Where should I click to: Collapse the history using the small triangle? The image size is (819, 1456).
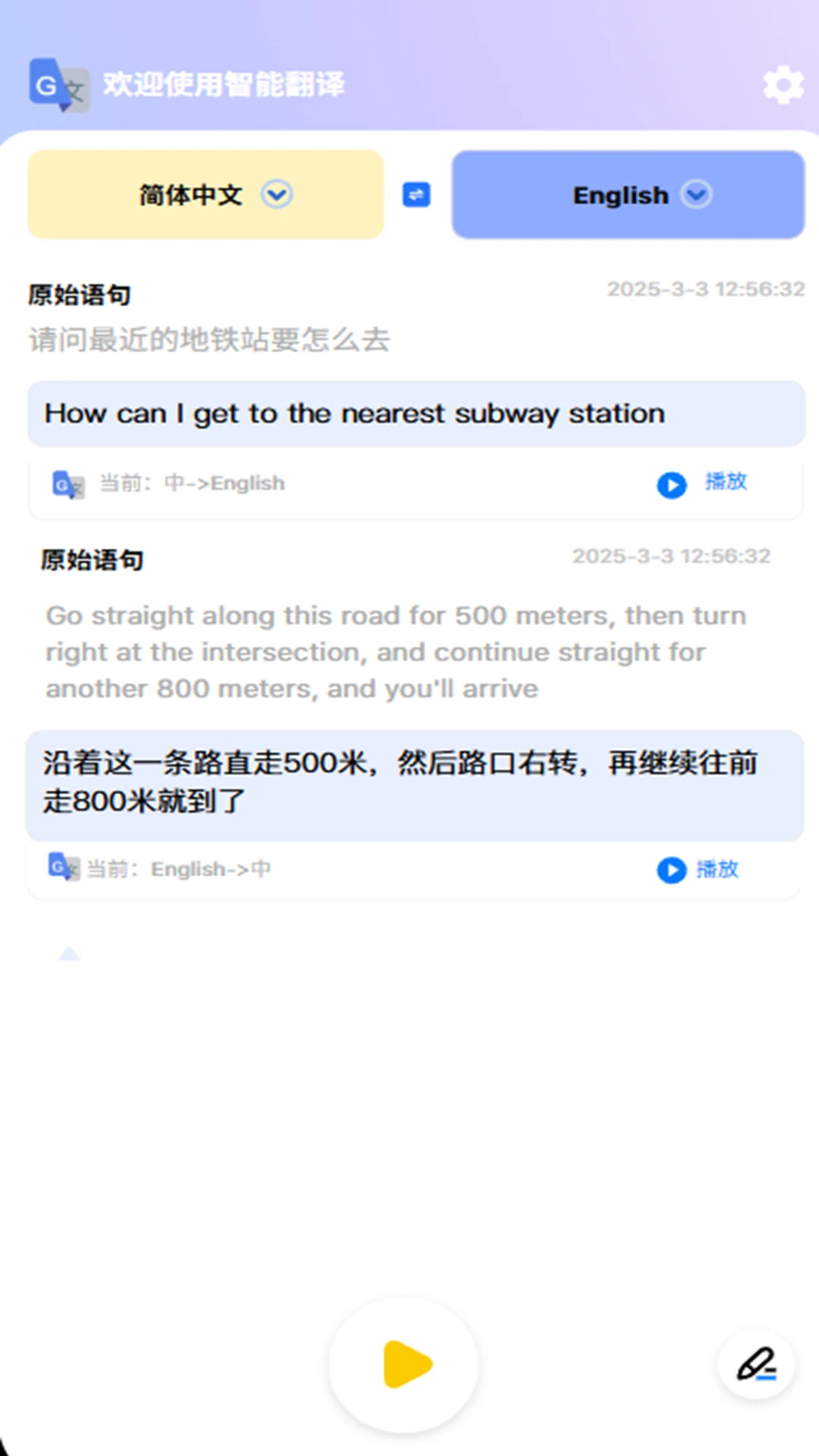[x=68, y=953]
